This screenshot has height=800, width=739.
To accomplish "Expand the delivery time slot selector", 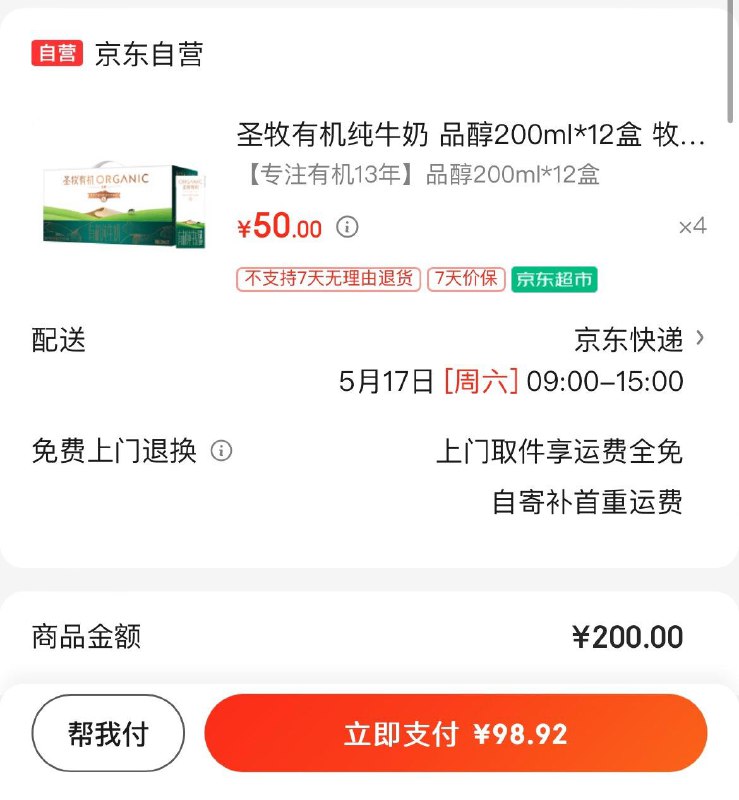I will click(512, 381).
